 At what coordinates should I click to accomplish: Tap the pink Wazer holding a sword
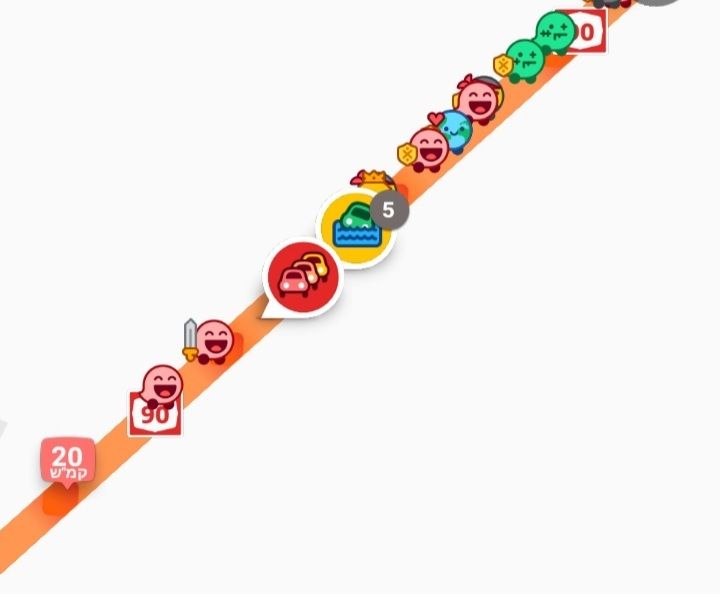pos(211,341)
